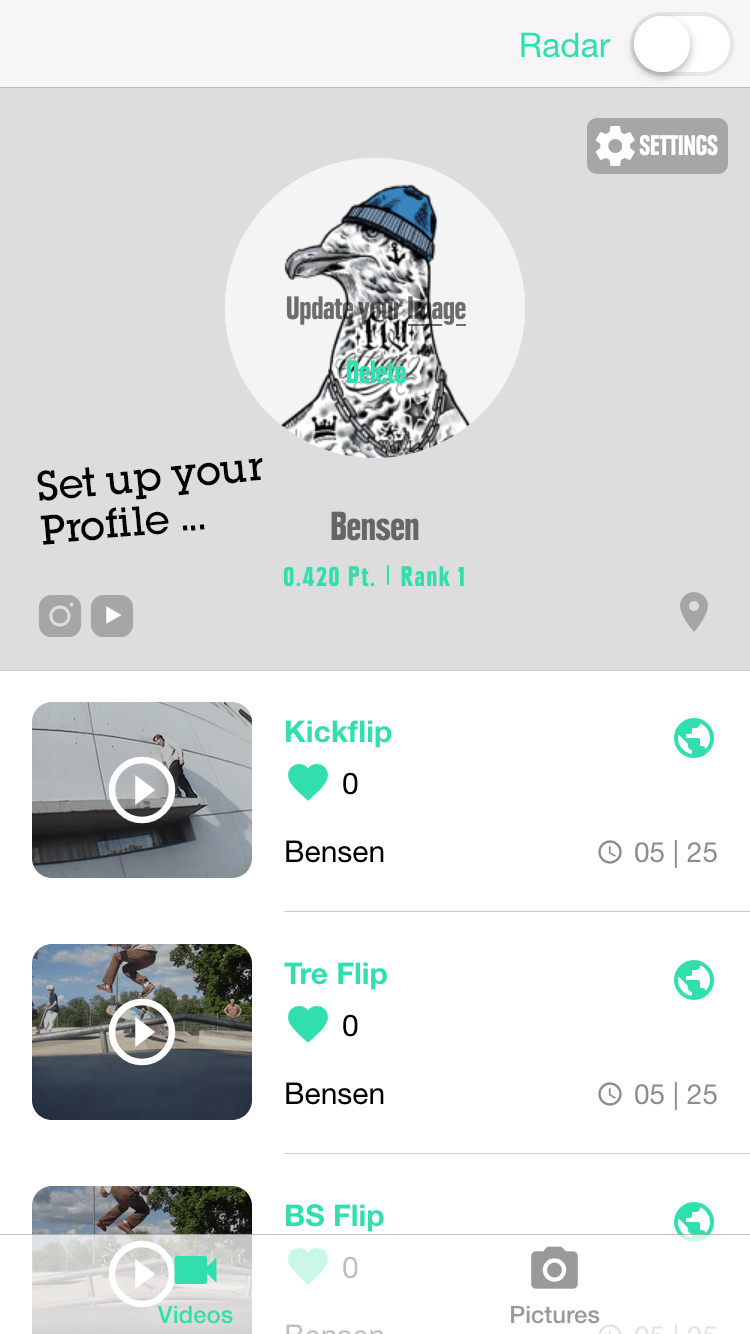Image resolution: width=750 pixels, height=1334 pixels.
Task: Like the Kickflip video
Action: point(308,783)
